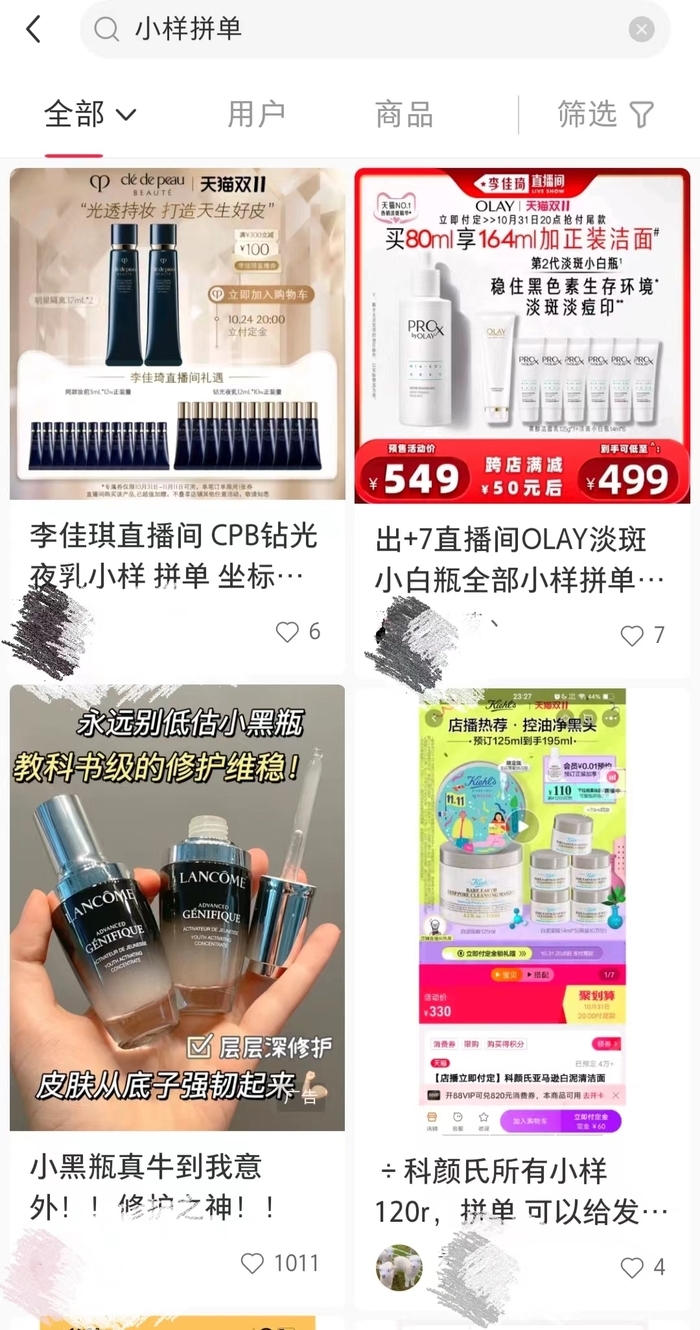Go back with the top-left arrow

[x=34, y=30]
